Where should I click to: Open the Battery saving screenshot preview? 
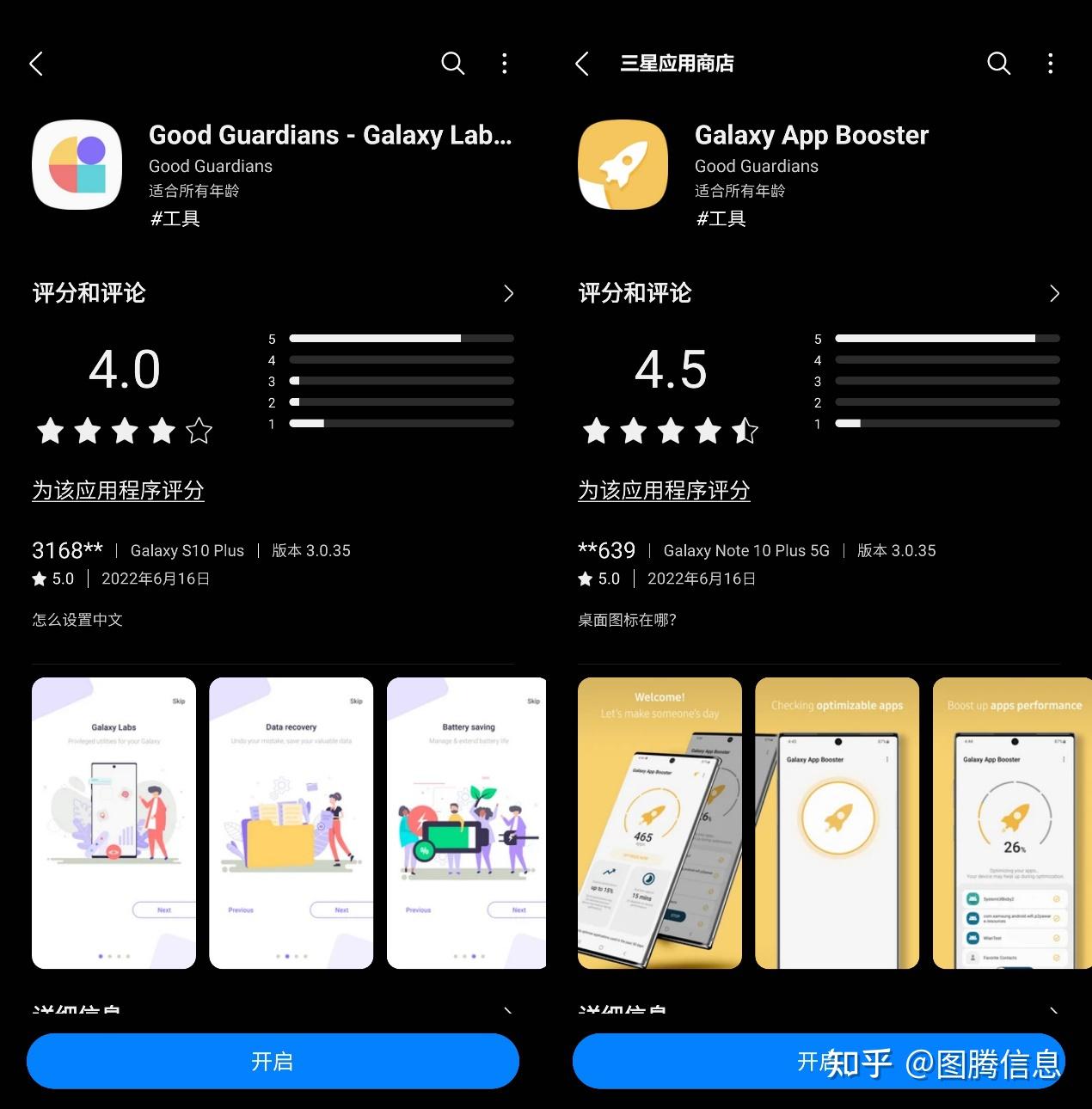pos(466,823)
